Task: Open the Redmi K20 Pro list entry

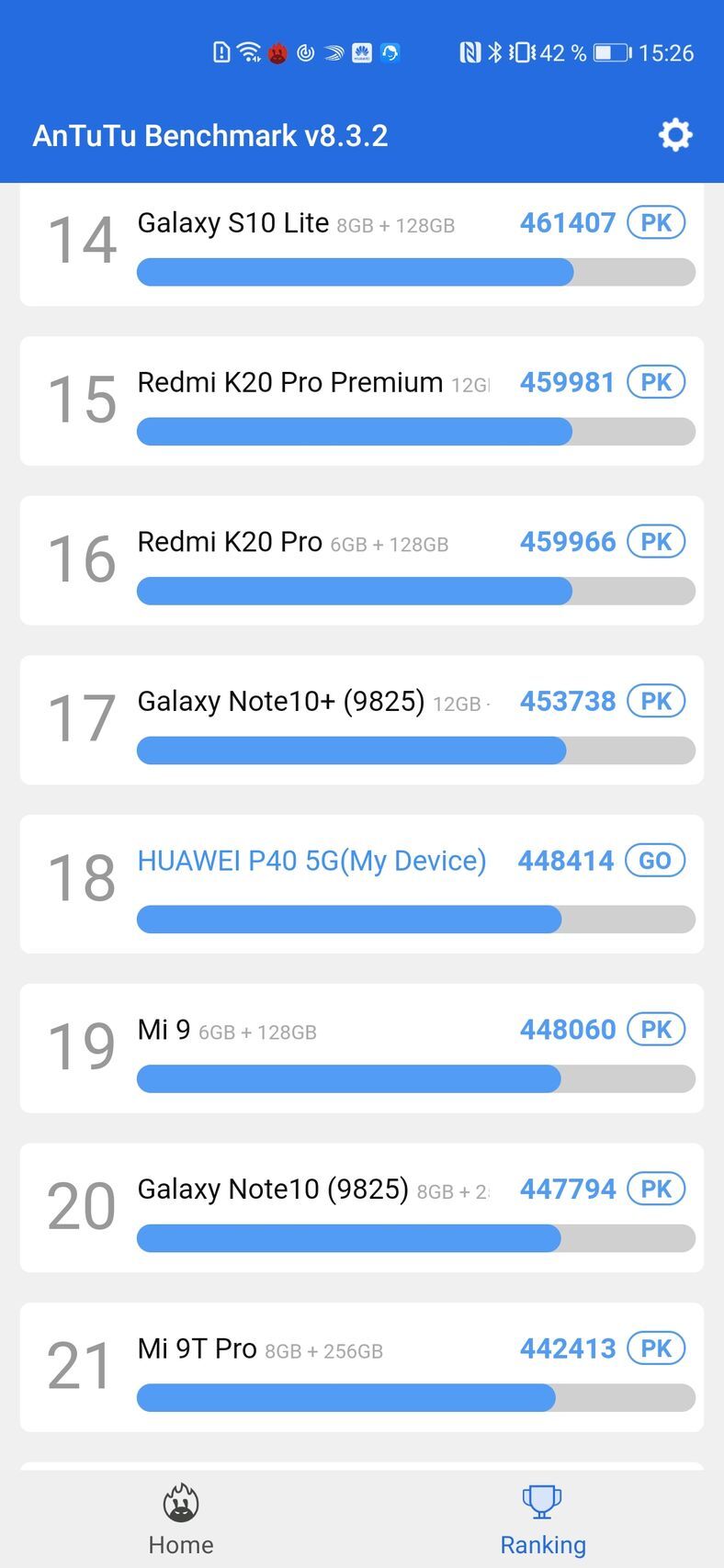Action: 362,560
